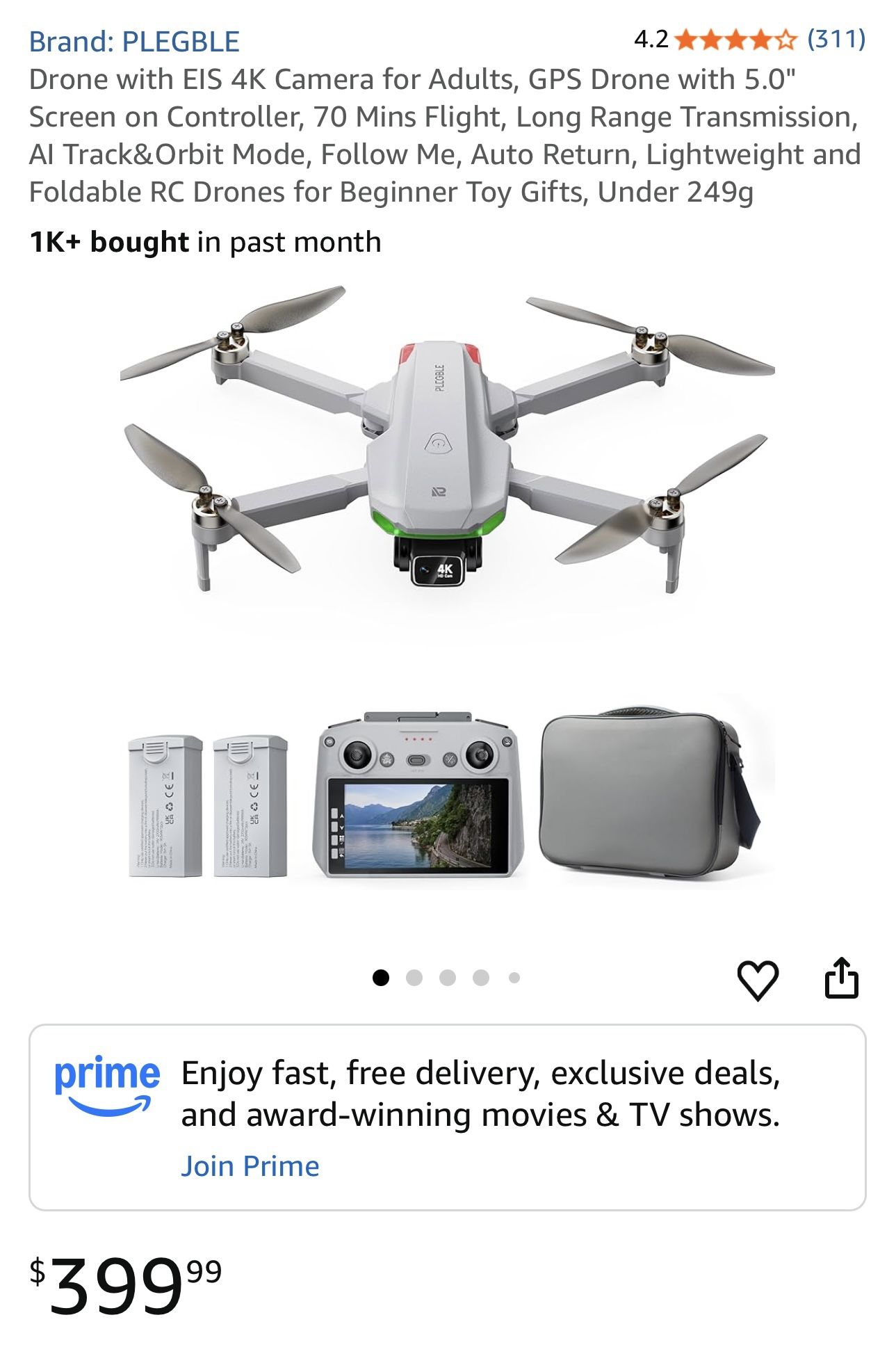This screenshot has height=1363, width=896.
Task: Open the drone product image
Action: click(x=447, y=584)
